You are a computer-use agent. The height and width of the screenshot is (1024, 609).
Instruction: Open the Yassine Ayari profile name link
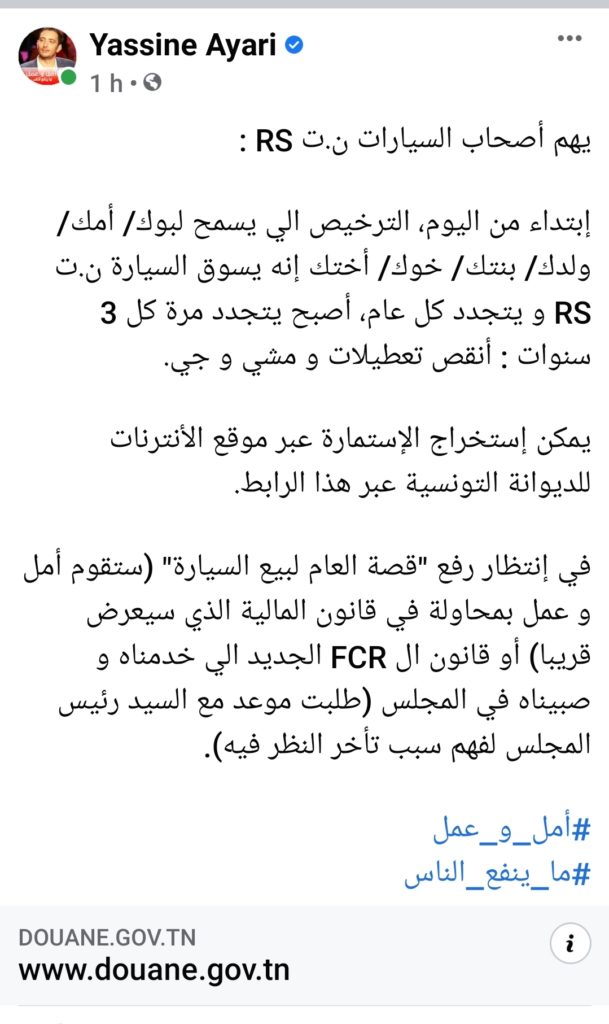(183, 45)
